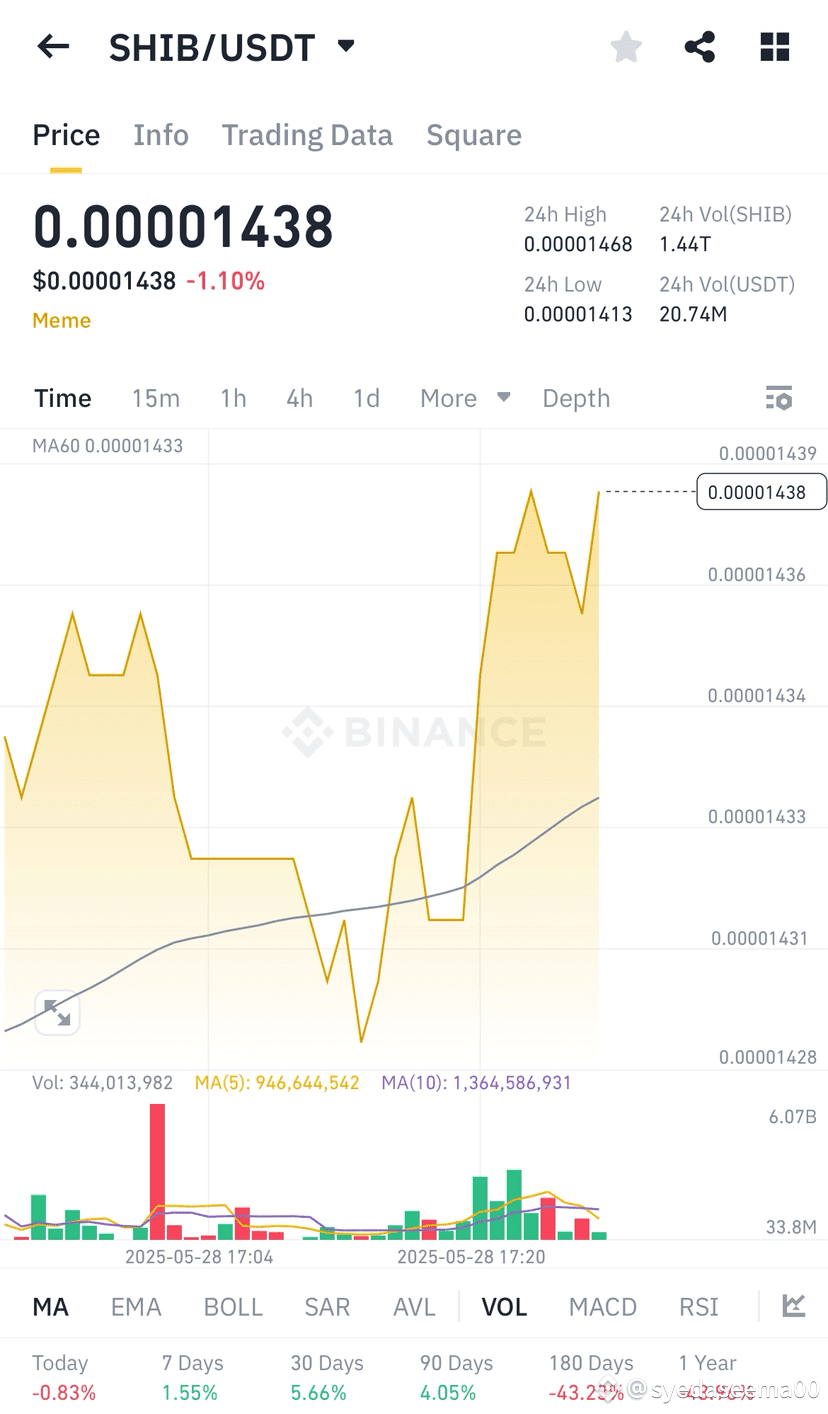Select the 1h chart interval
The width and height of the screenshot is (828, 1414).
pos(233,398)
